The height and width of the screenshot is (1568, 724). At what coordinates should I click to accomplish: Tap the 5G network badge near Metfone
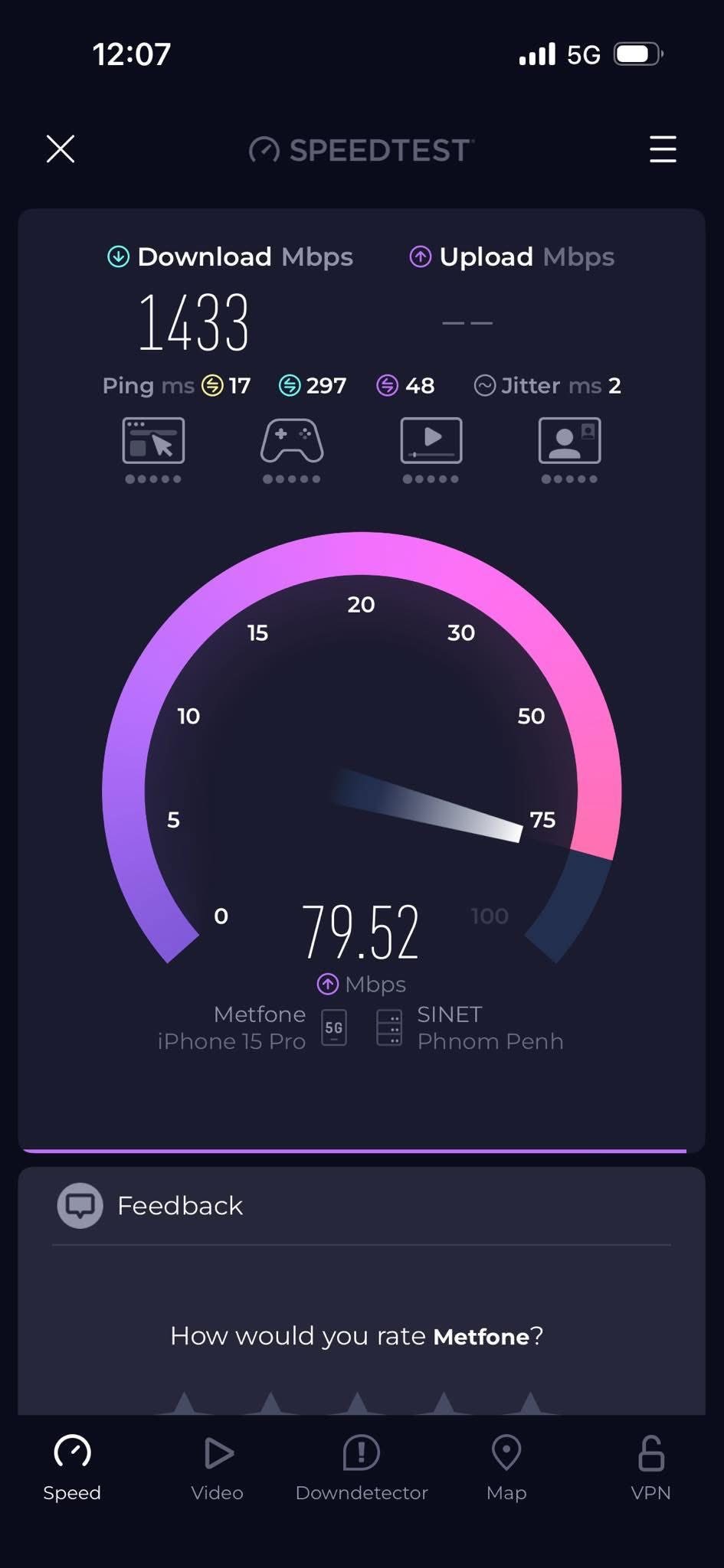coord(333,1027)
